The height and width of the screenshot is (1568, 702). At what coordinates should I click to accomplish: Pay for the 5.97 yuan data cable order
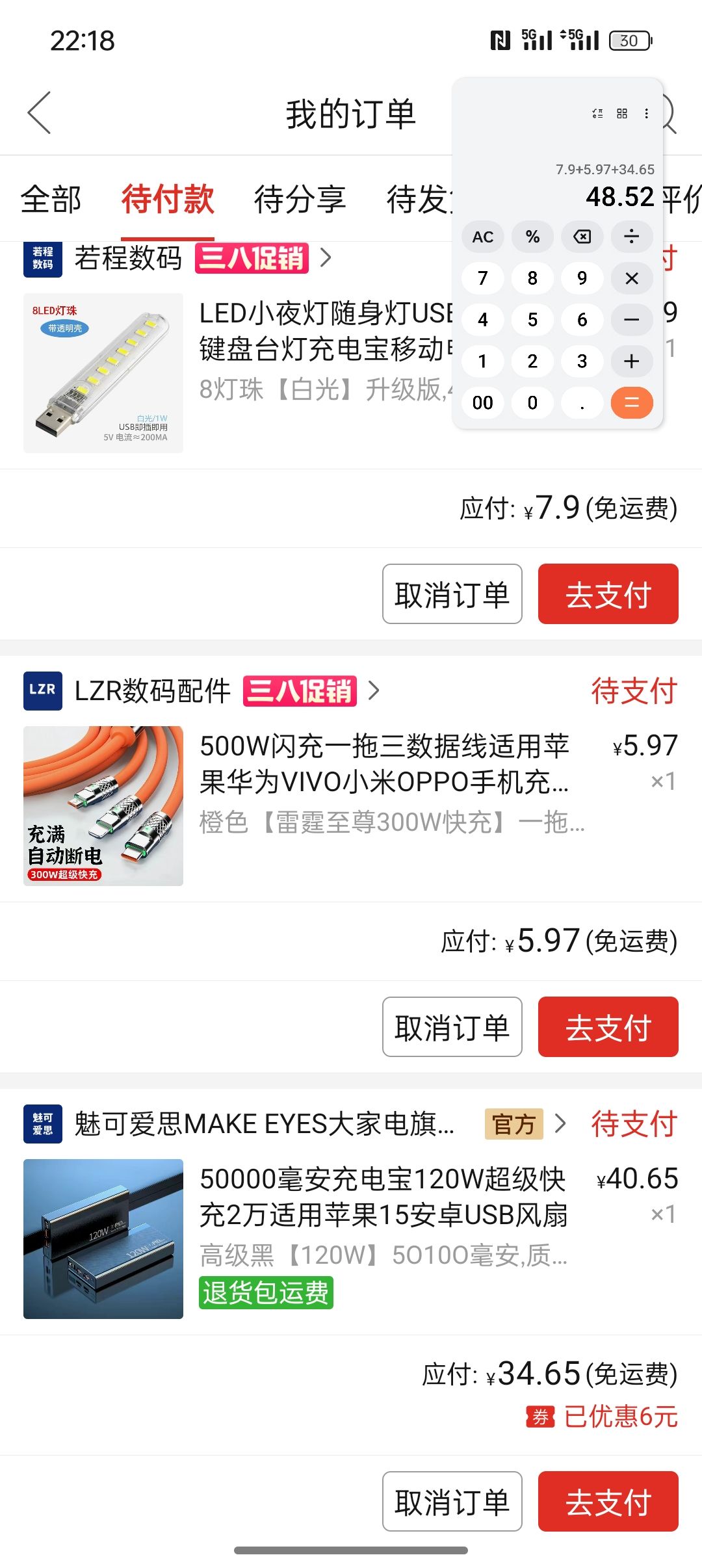pyautogui.click(x=608, y=1027)
